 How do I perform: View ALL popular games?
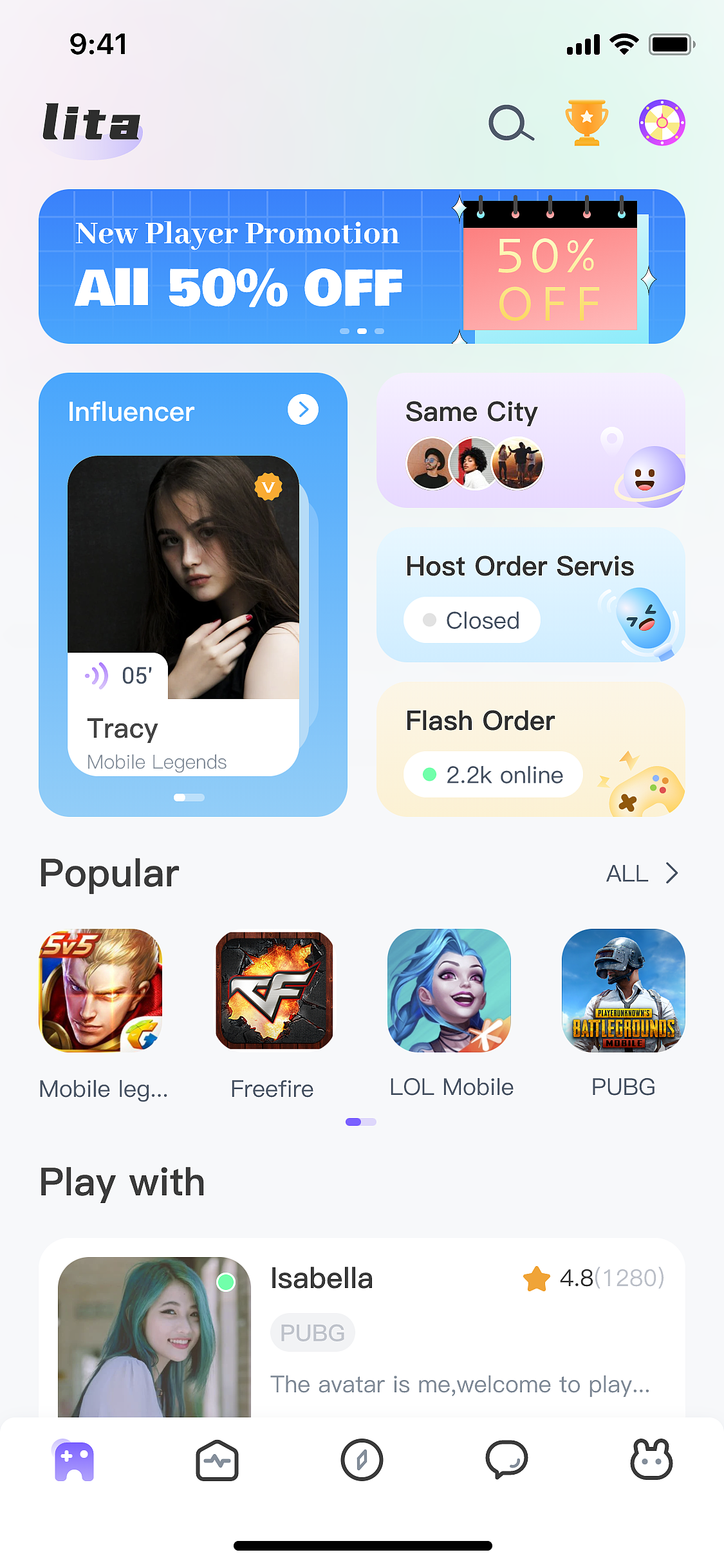pyautogui.click(x=642, y=873)
